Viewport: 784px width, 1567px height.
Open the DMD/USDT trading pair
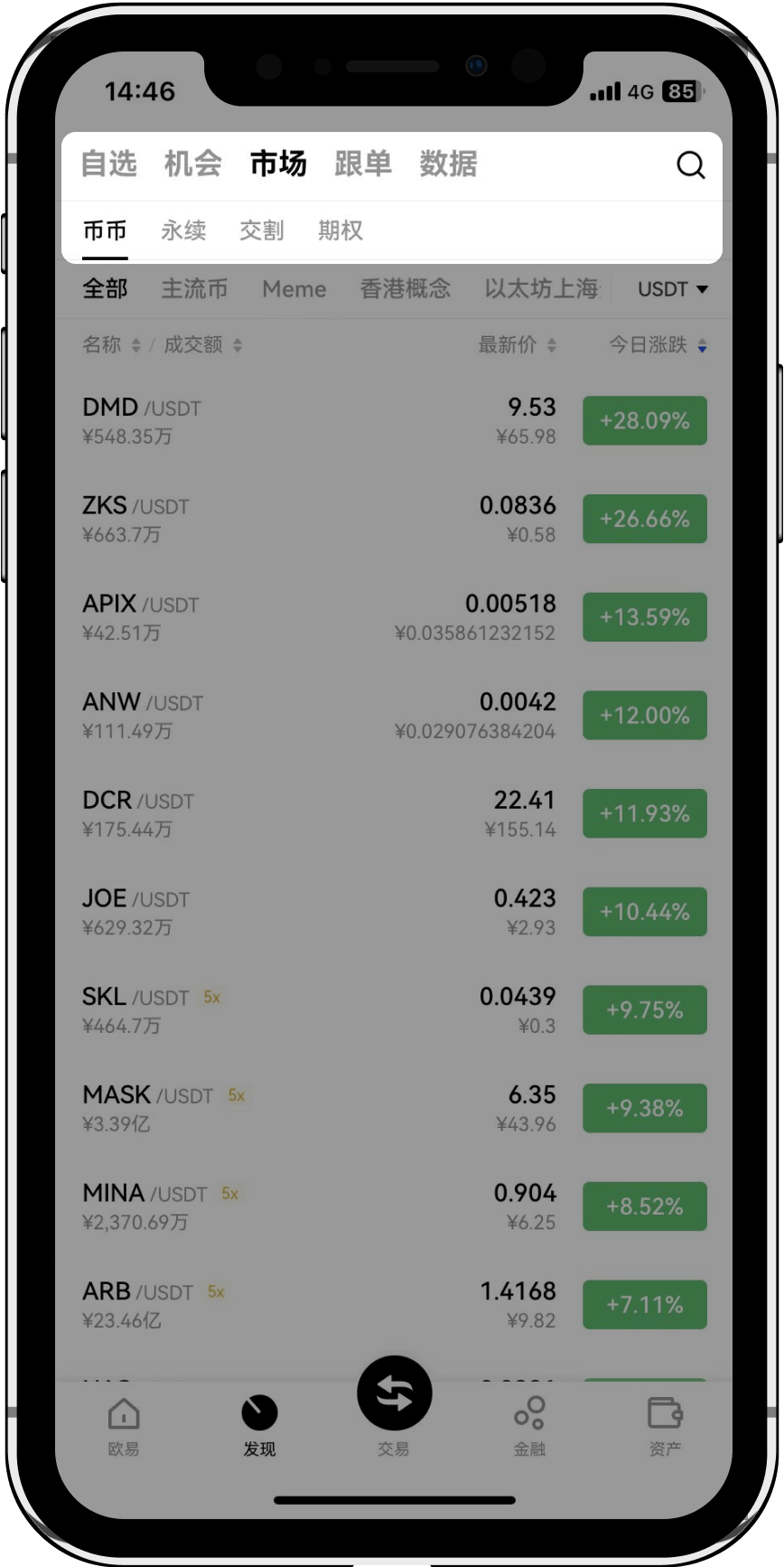pyautogui.click(x=394, y=421)
